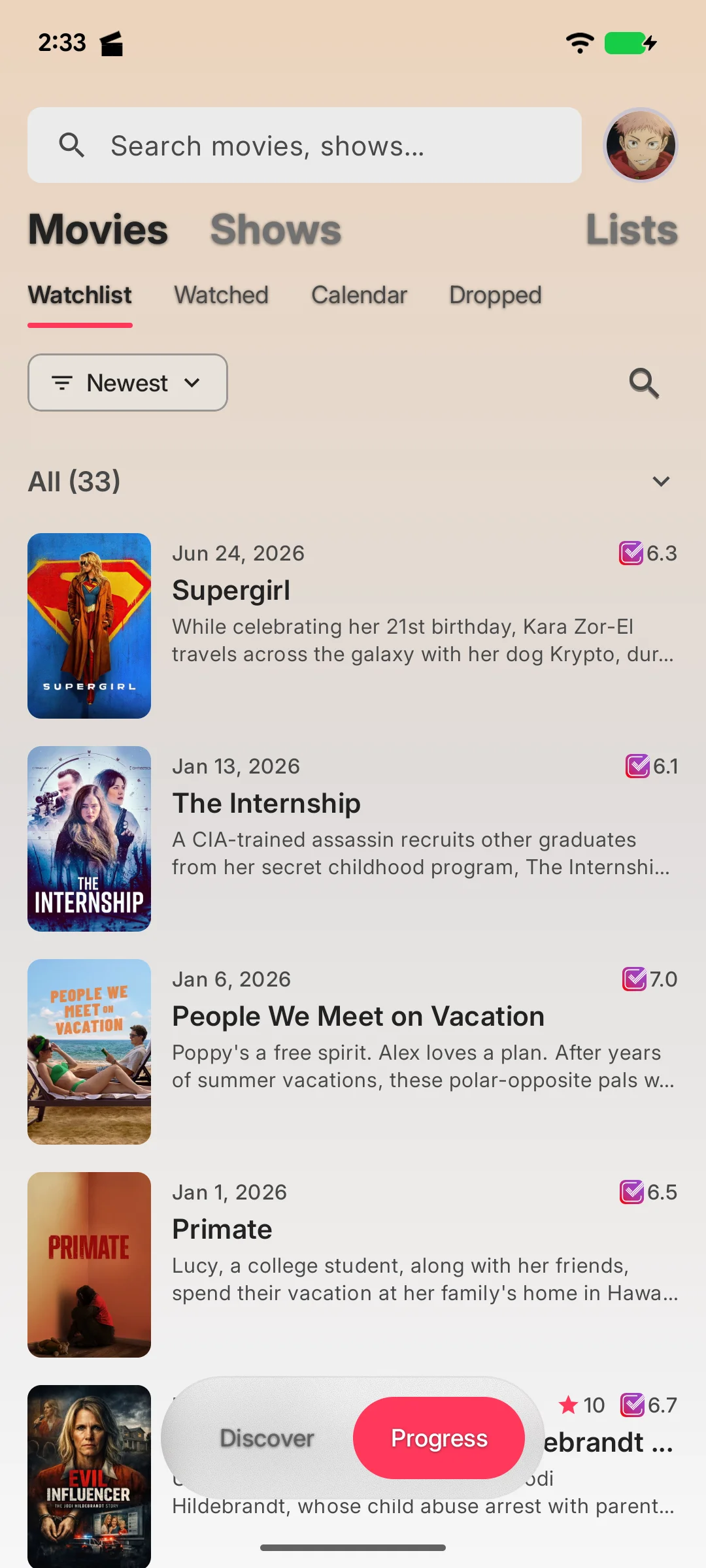The height and width of the screenshot is (1568, 706).
Task: Click the rating badge next to The Internship's 6.1
Action: coord(637,766)
